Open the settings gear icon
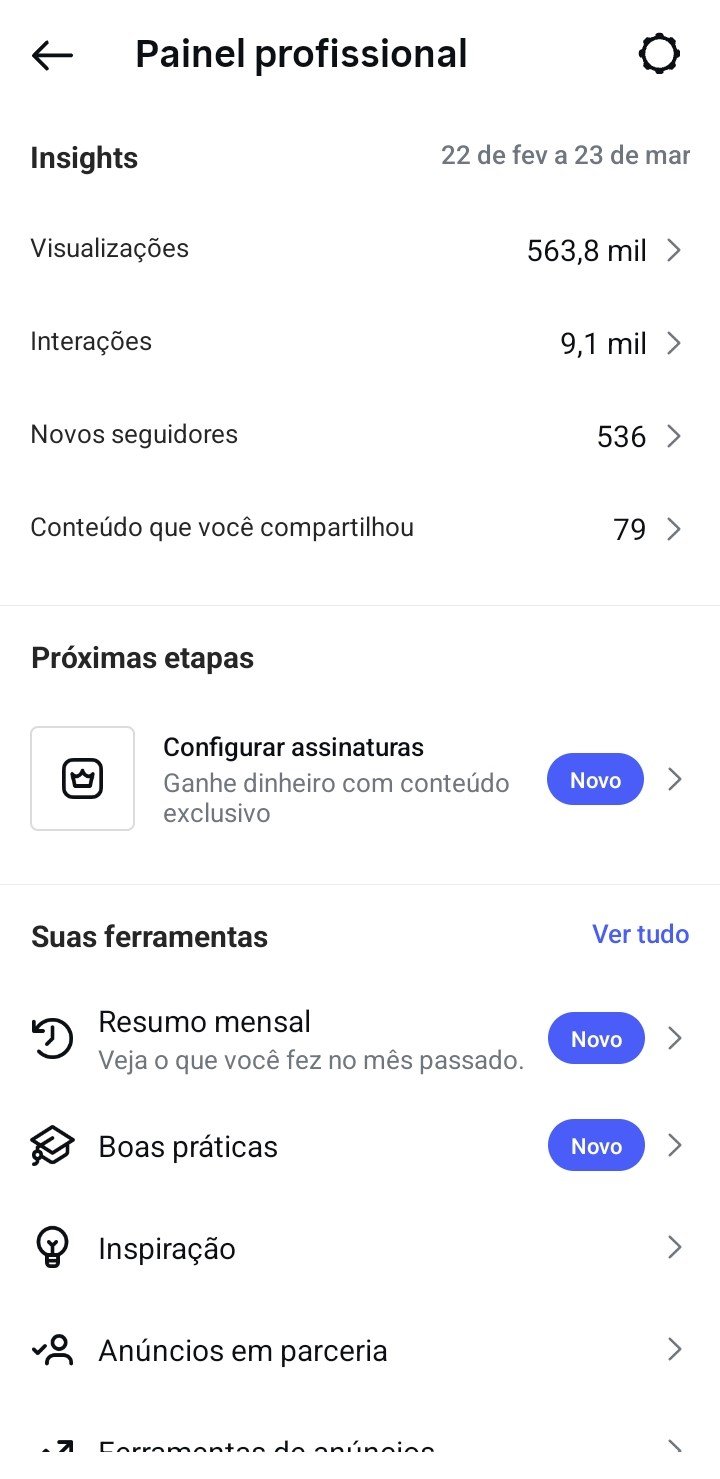Screen dimensions: 720x1479 (x=659, y=54)
